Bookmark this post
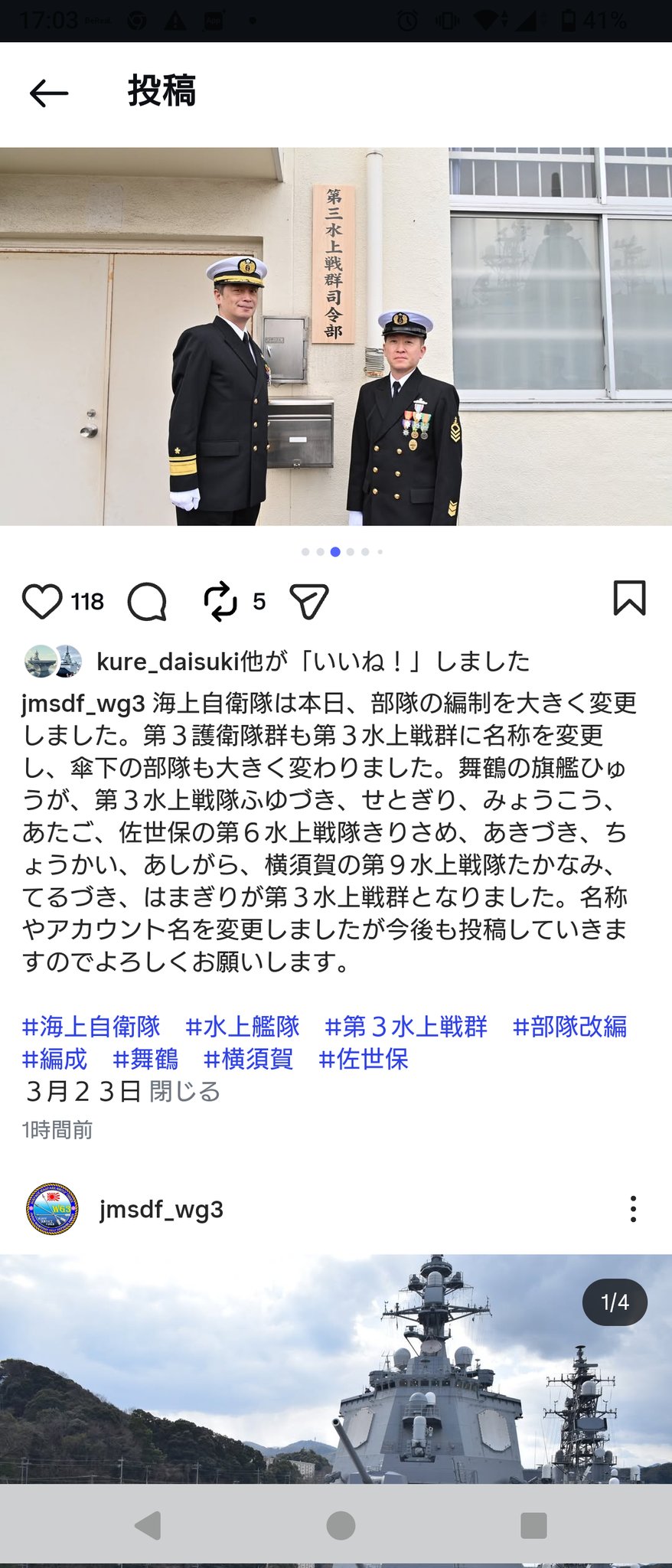The image size is (672, 1568). (x=629, y=598)
